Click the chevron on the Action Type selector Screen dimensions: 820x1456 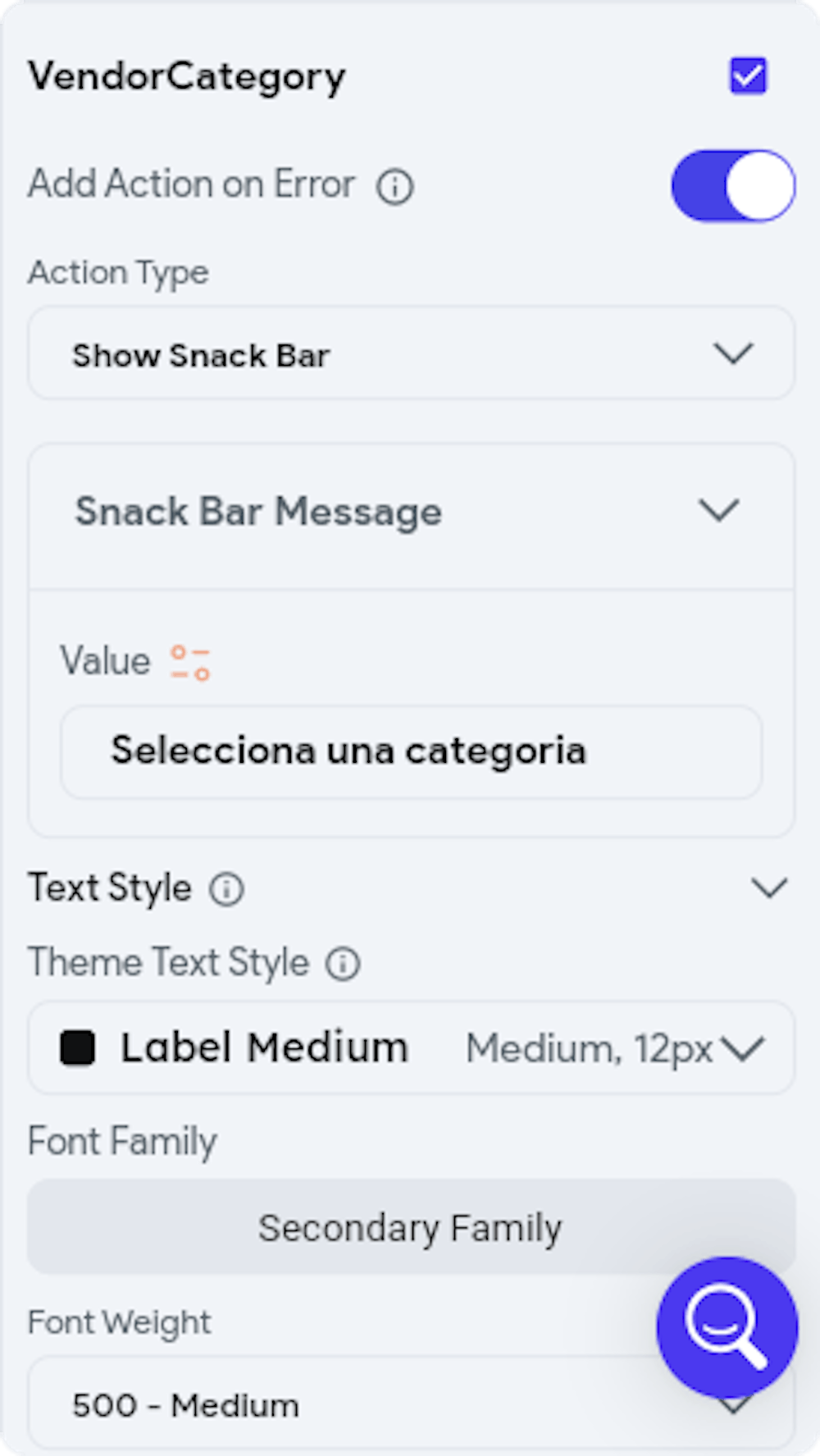(732, 354)
